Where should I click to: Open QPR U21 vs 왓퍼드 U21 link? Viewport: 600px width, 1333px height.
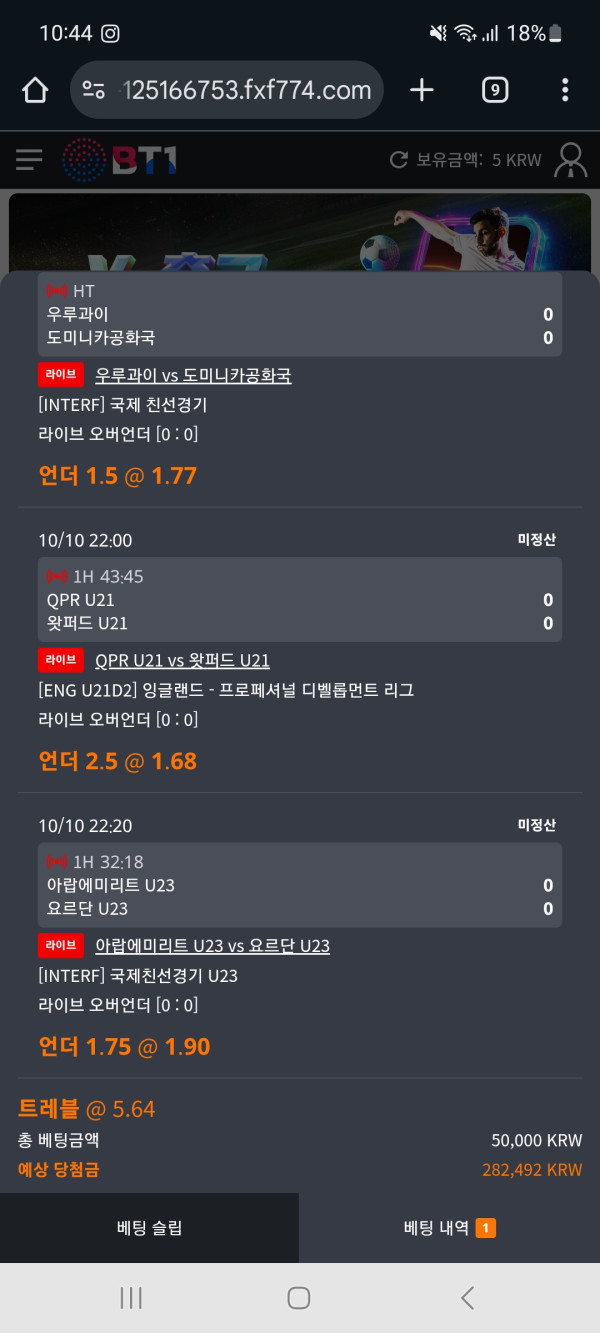(x=182, y=661)
